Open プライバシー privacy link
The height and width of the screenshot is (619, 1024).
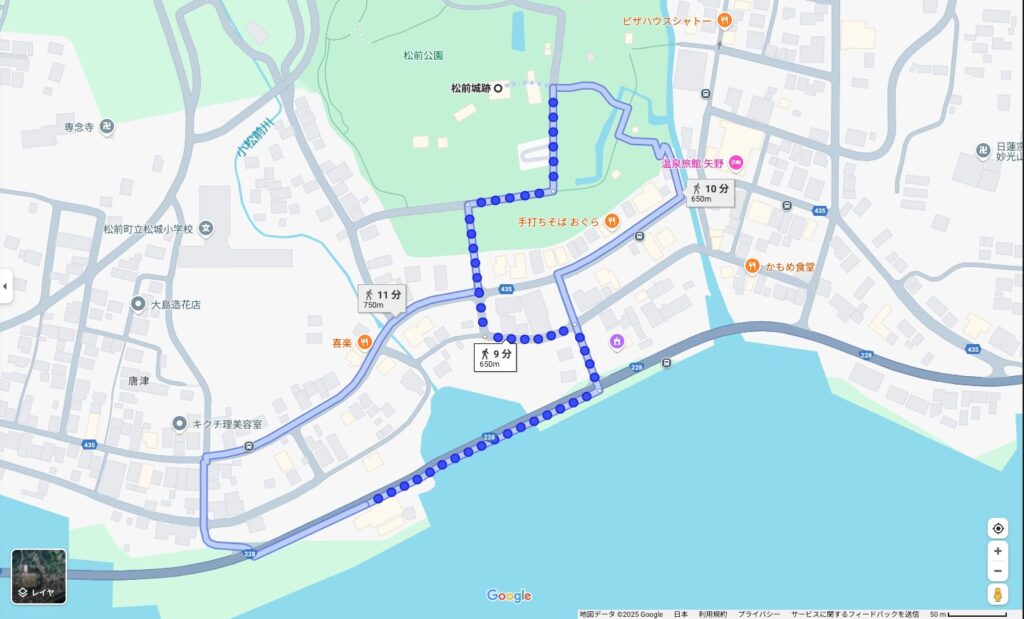(x=759, y=614)
